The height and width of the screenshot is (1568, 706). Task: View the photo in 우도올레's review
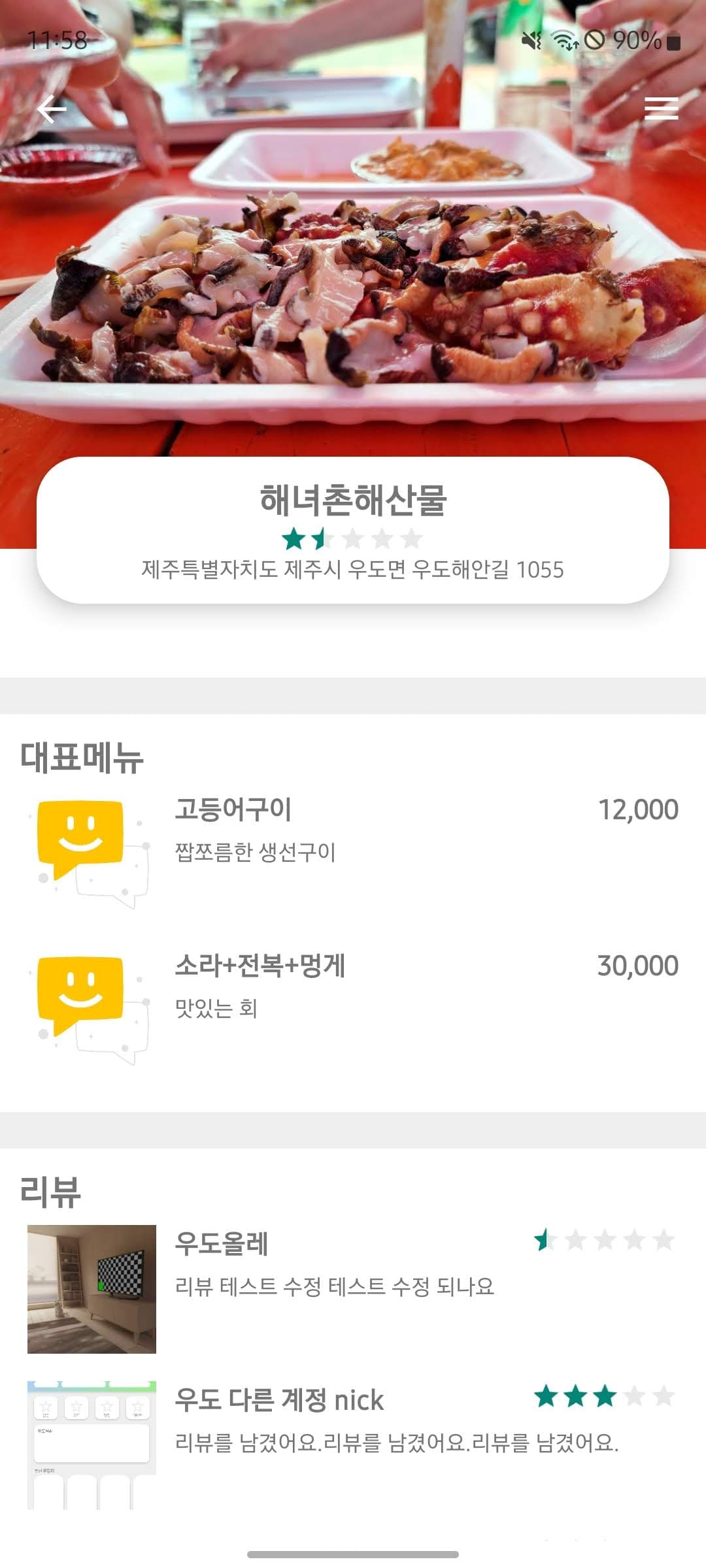point(92,1288)
